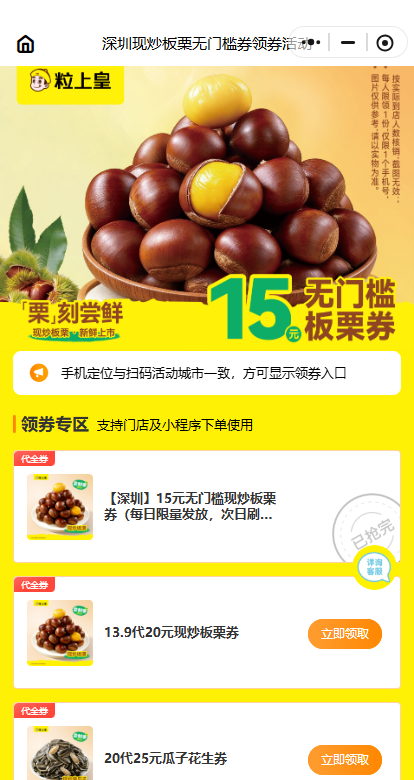Claim the 13.9代20元现炒板栗券 with 立即领取
The width and height of the screenshot is (414, 780).
(x=345, y=634)
